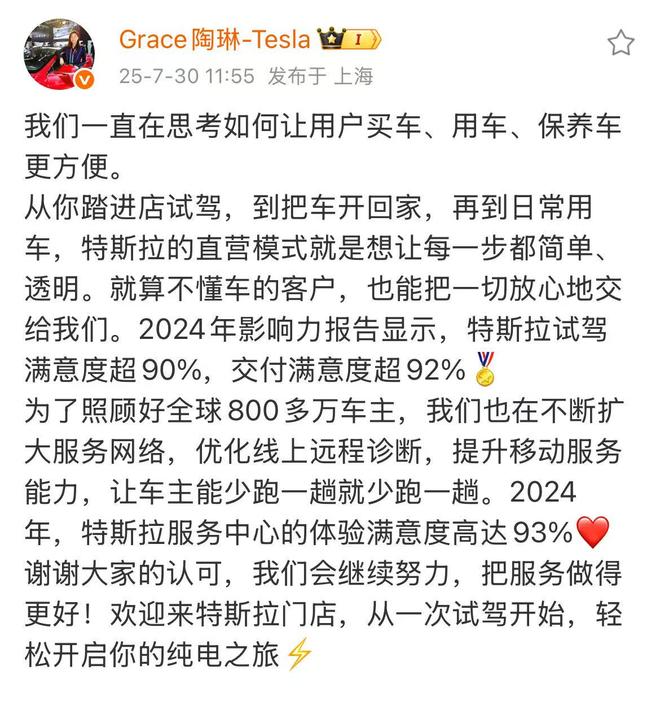Open the crown membership badge

tap(349, 39)
